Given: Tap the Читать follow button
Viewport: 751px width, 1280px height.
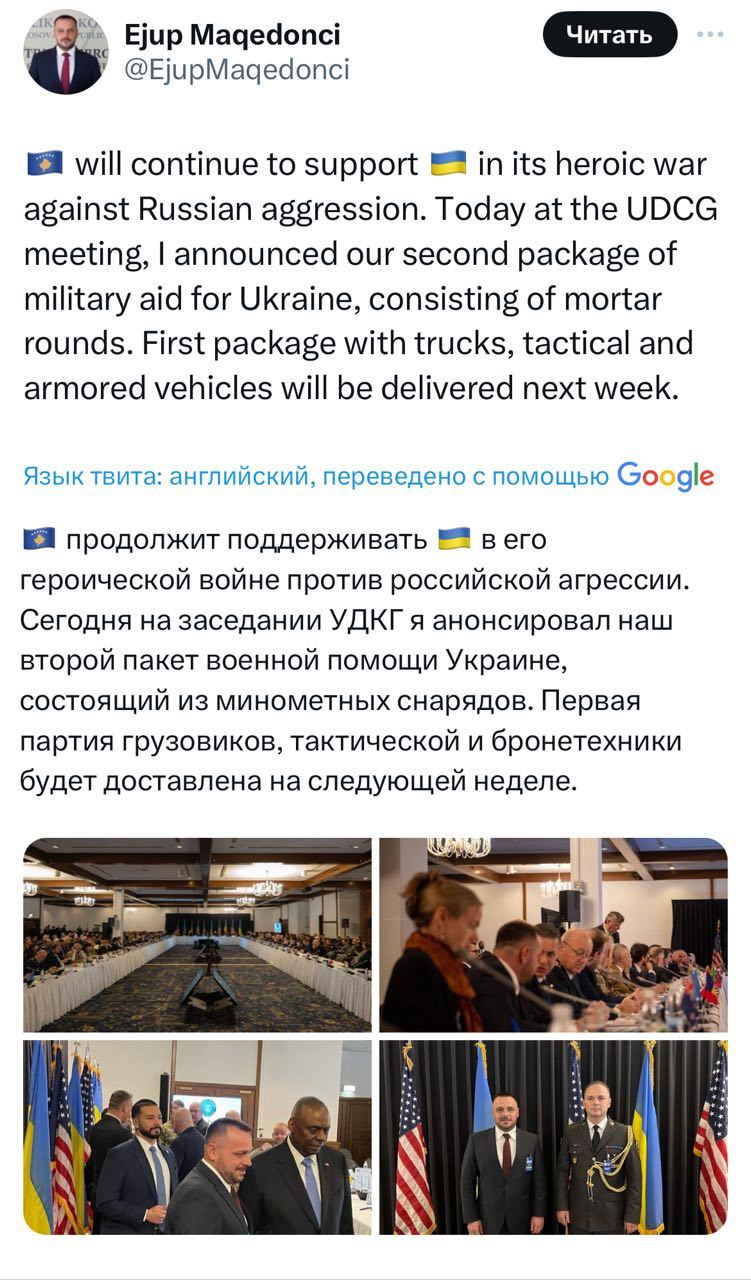Looking at the screenshot, I should [x=609, y=35].
